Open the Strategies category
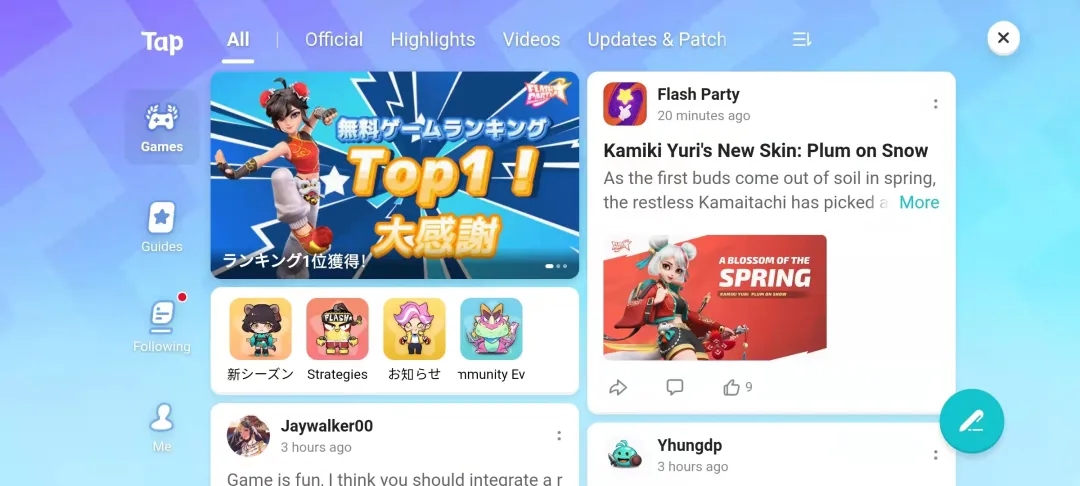 337,339
